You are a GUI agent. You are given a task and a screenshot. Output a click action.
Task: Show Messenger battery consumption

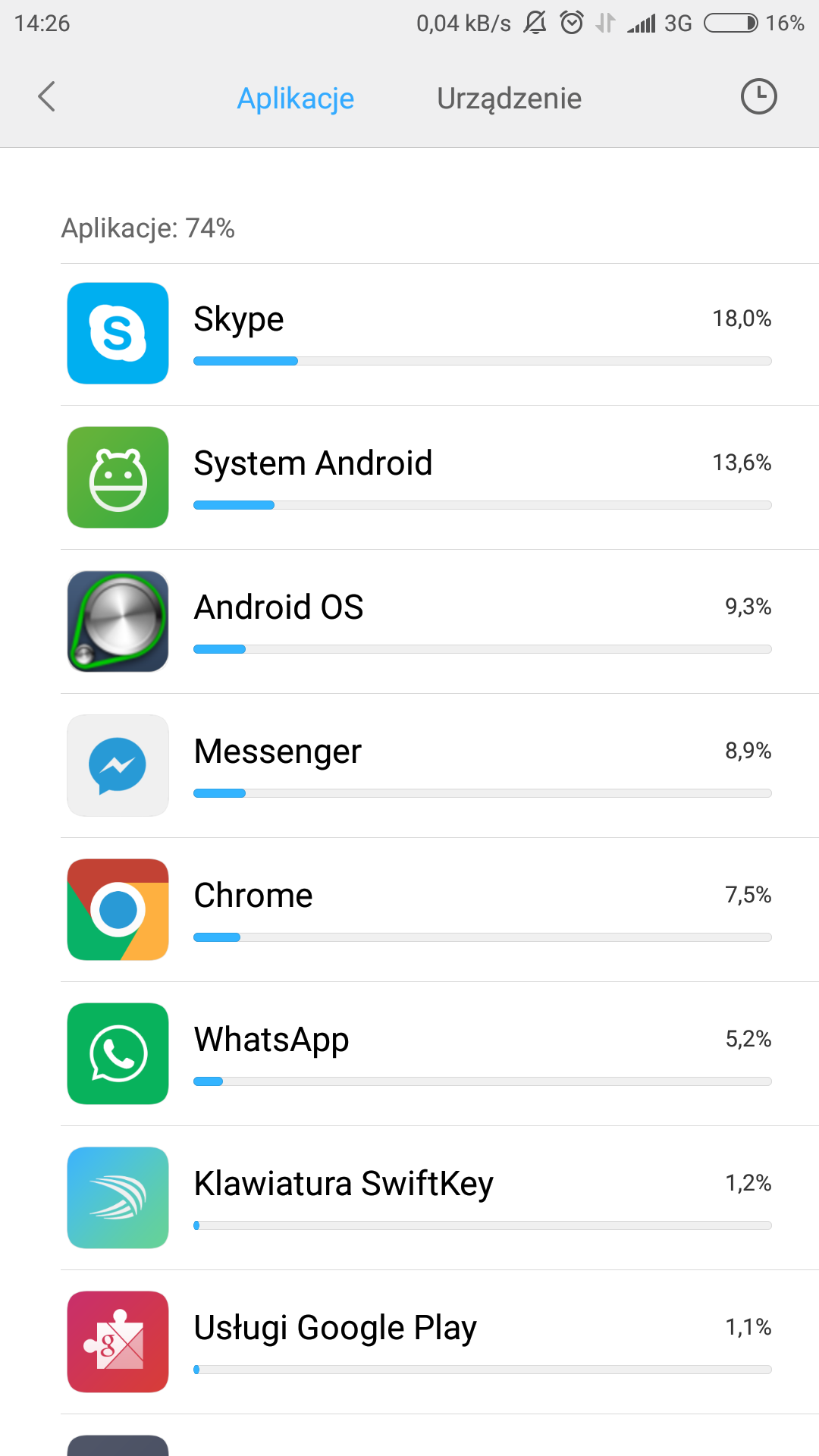[440, 766]
